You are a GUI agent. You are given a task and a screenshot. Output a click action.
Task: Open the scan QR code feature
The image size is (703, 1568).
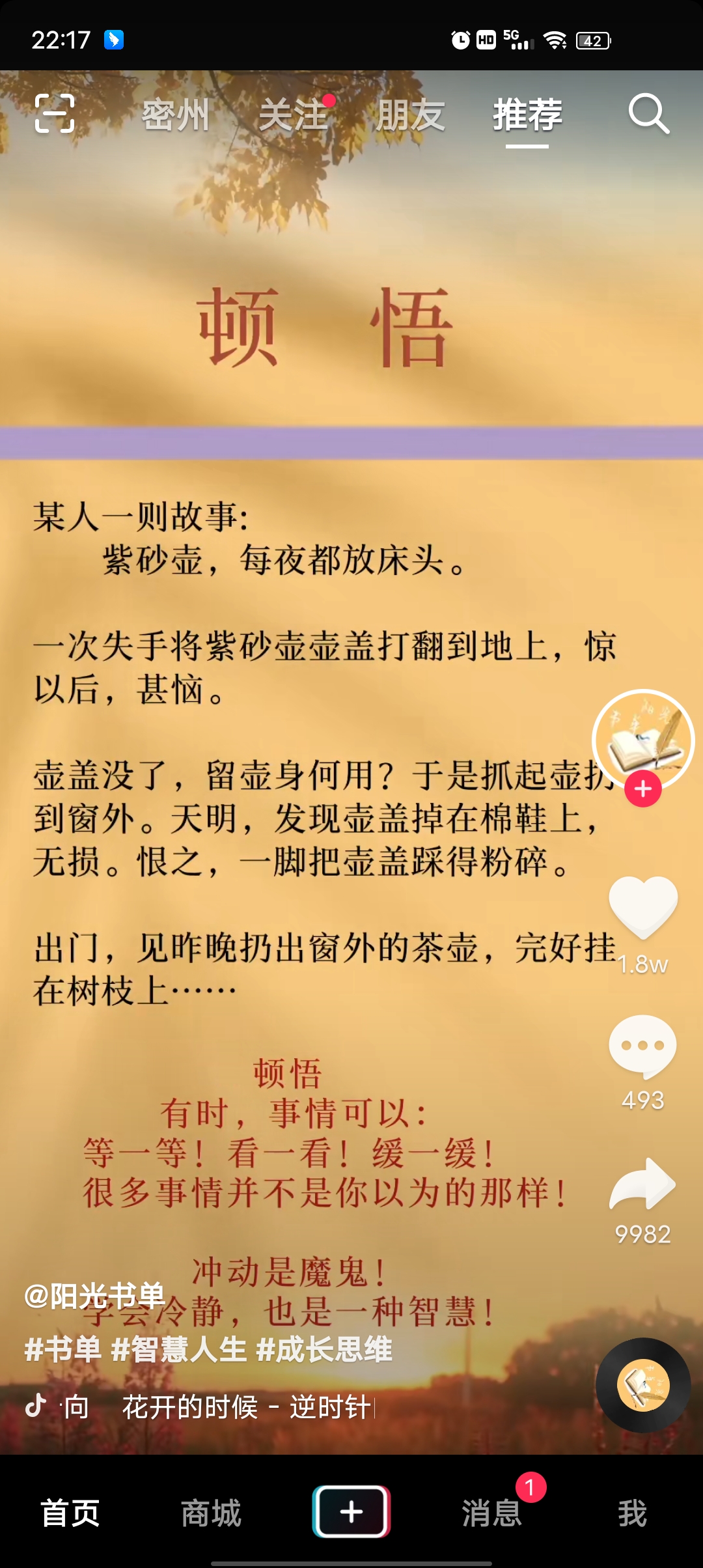coord(55,116)
